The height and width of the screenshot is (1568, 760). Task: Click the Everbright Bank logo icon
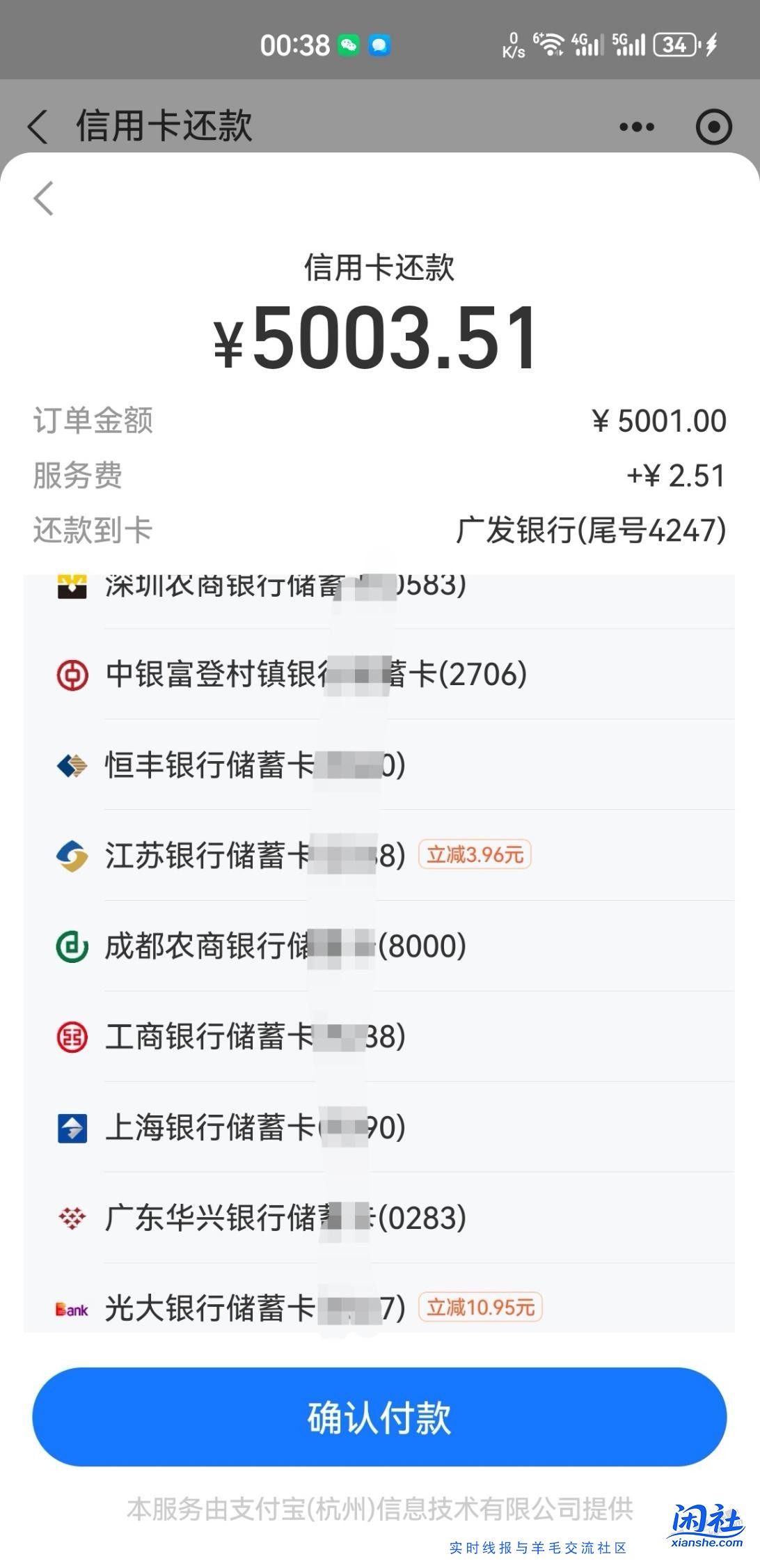tap(70, 1308)
